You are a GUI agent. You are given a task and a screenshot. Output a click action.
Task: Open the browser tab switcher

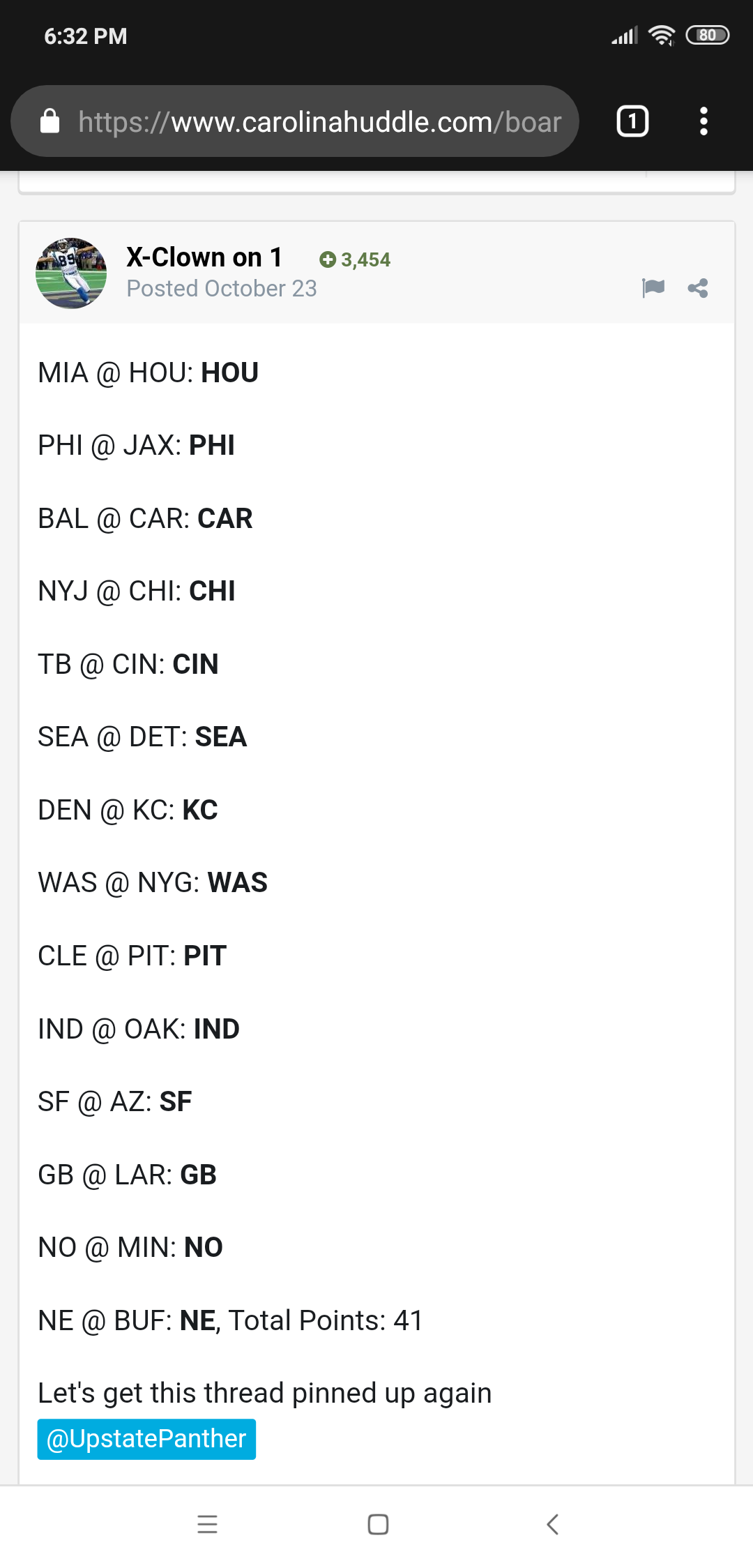[632, 121]
